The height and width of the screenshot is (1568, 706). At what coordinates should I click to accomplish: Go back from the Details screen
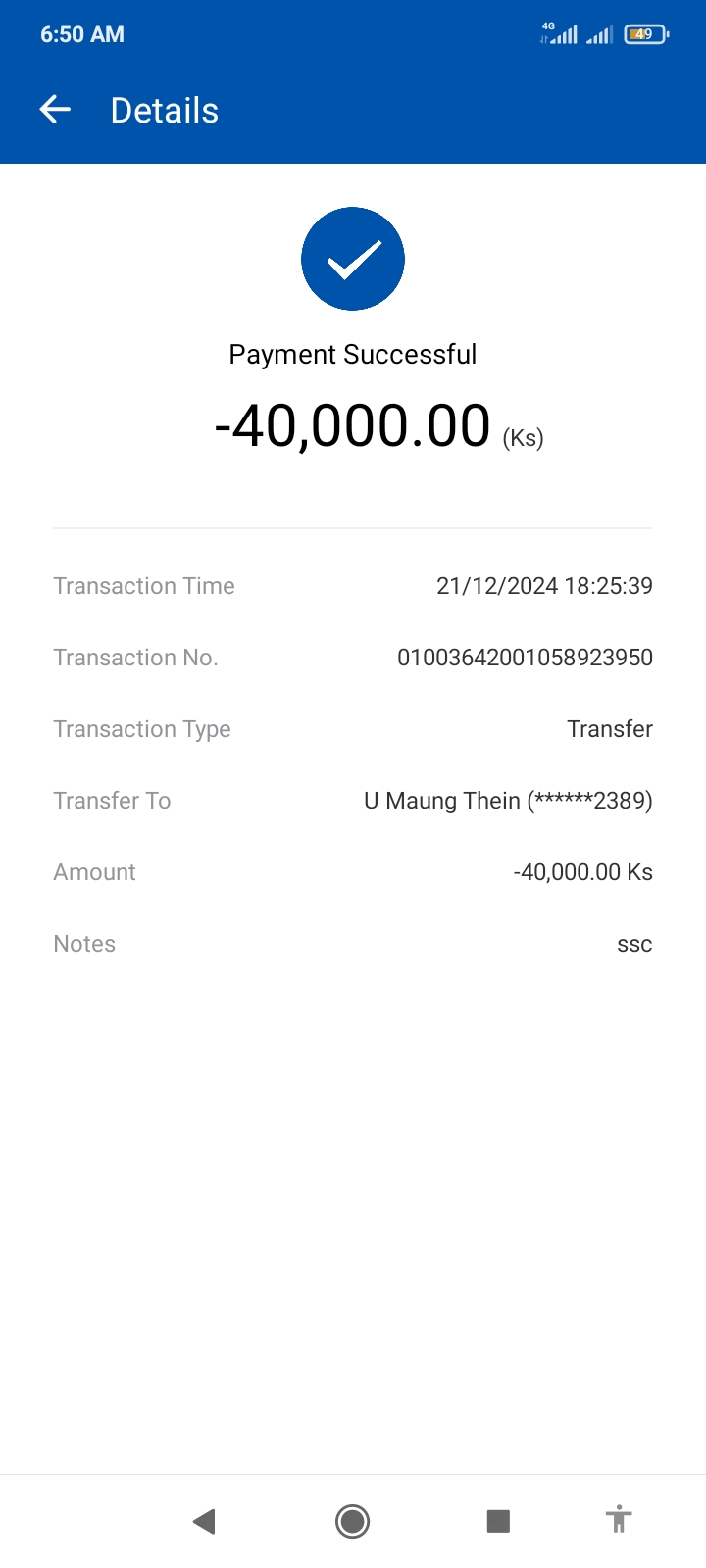pyautogui.click(x=56, y=110)
